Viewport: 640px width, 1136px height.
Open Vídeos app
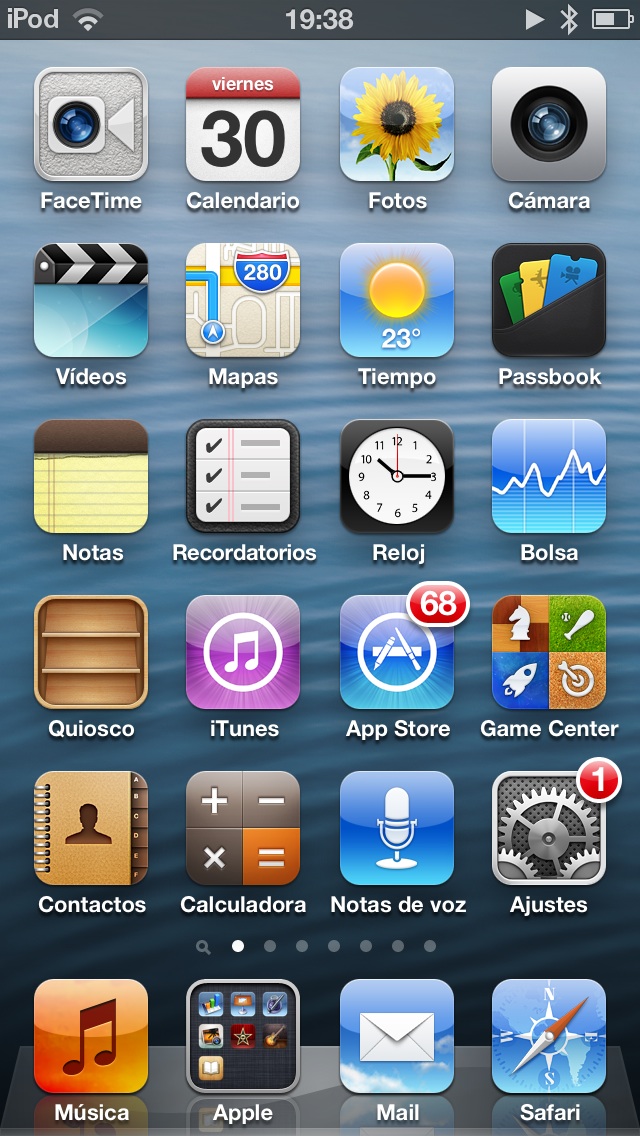click(91, 301)
